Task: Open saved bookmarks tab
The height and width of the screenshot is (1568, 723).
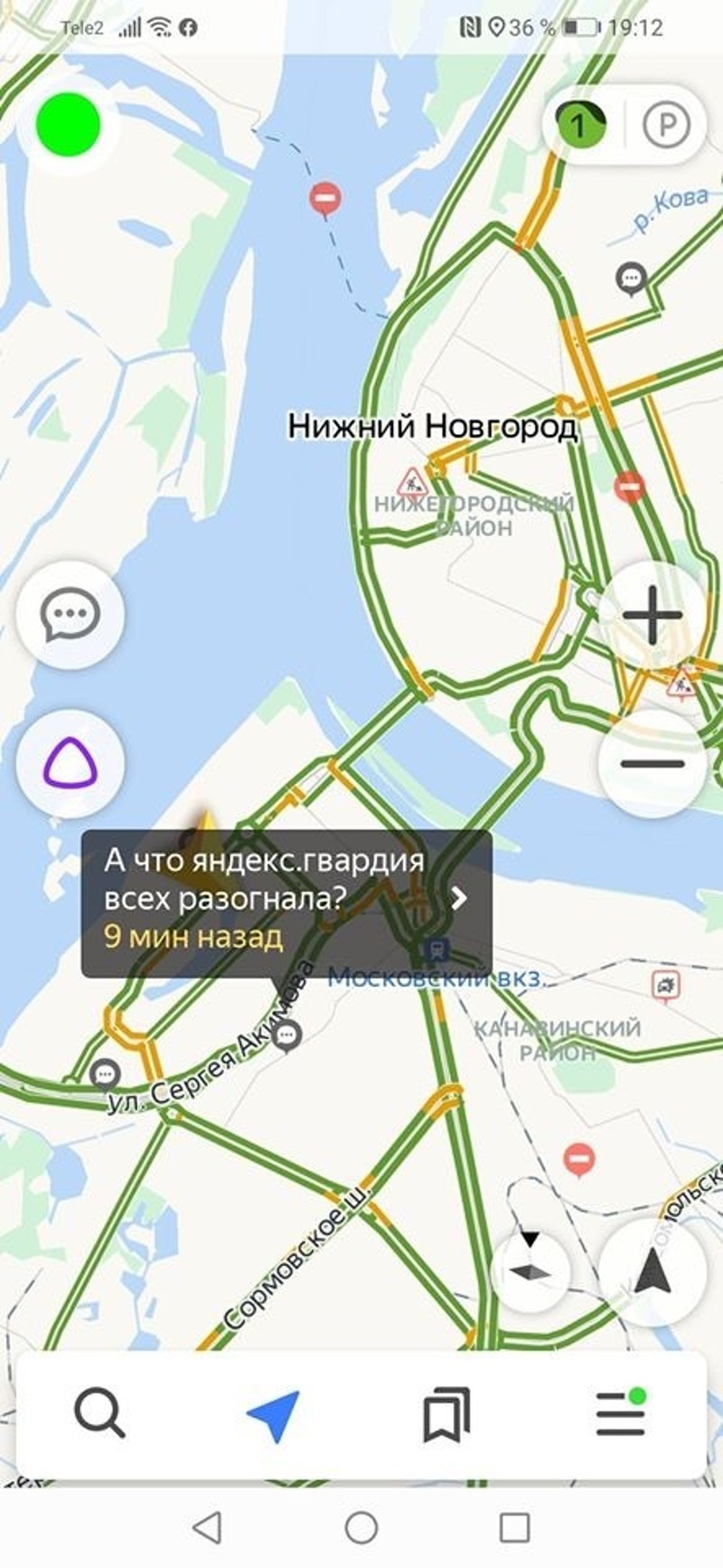Action: pos(446,1415)
